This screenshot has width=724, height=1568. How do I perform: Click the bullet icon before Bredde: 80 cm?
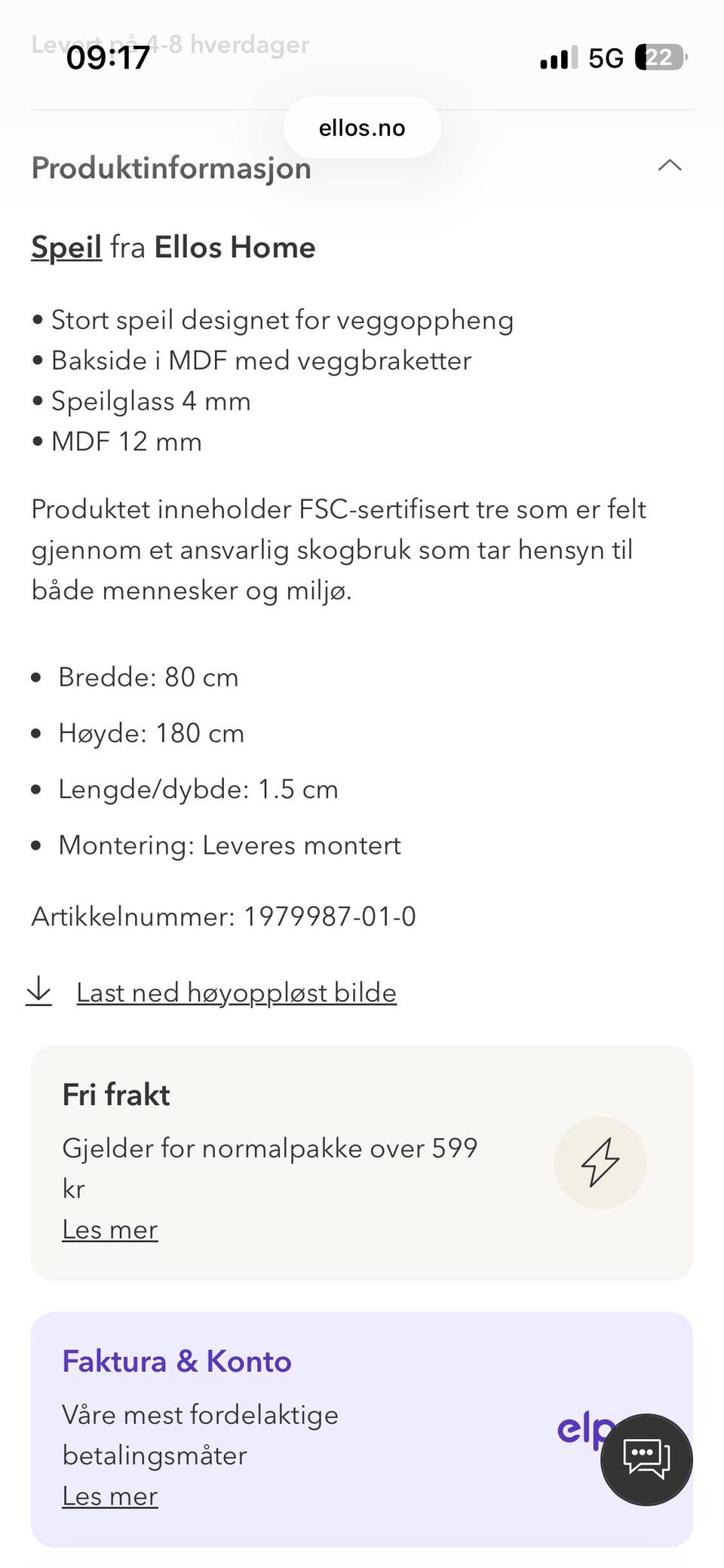[35, 677]
